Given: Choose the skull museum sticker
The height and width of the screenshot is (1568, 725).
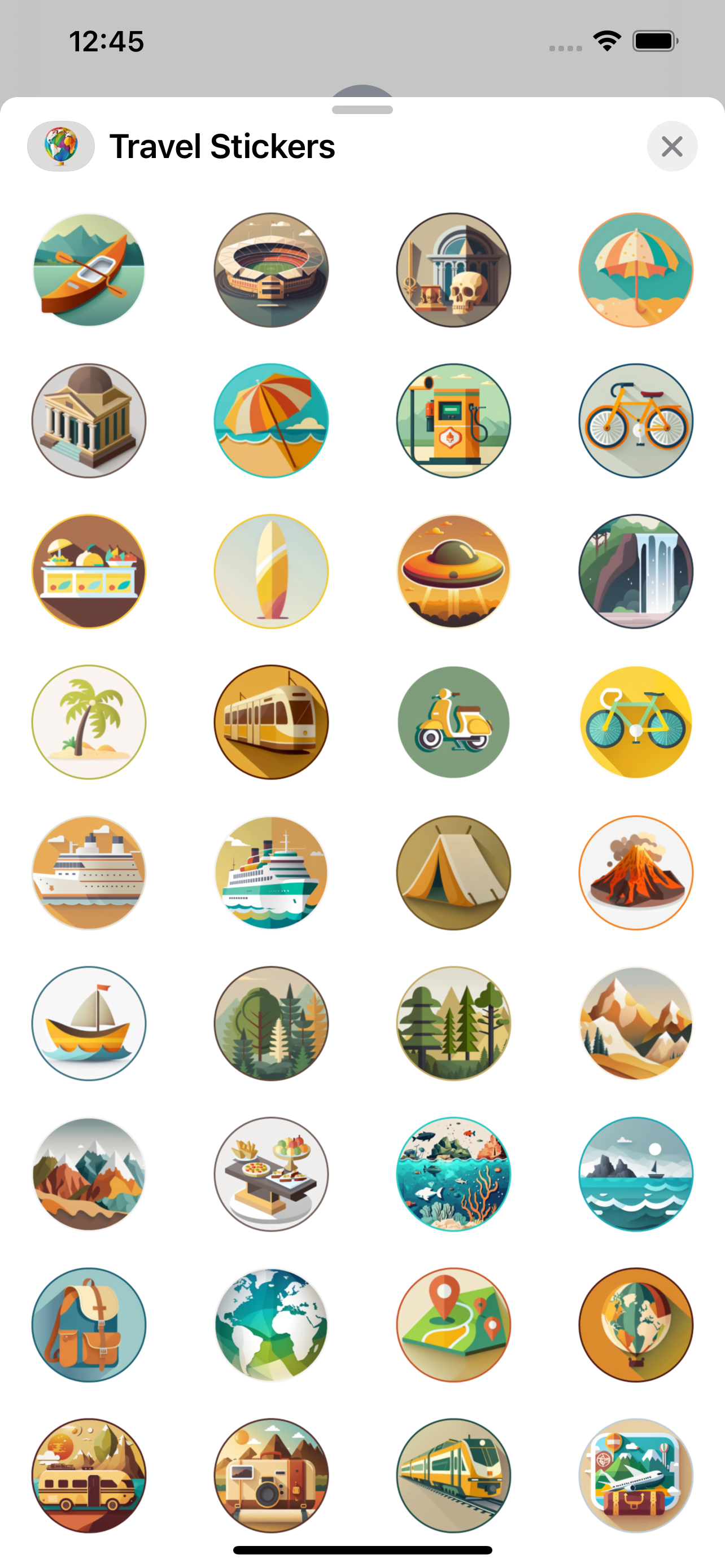Looking at the screenshot, I should (453, 270).
